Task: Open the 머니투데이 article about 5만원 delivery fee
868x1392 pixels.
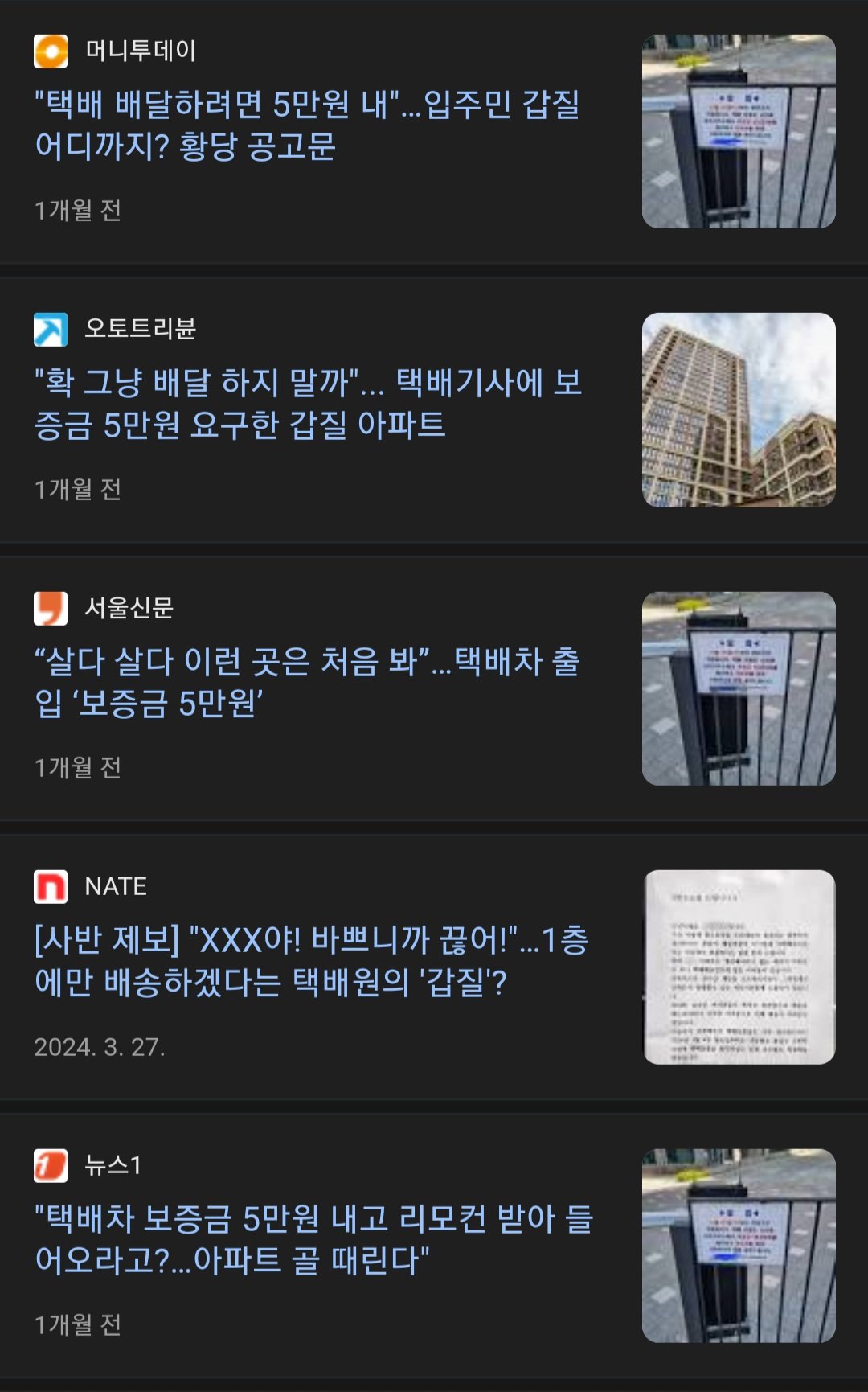Action: pyautogui.click(x=307, y=125)
